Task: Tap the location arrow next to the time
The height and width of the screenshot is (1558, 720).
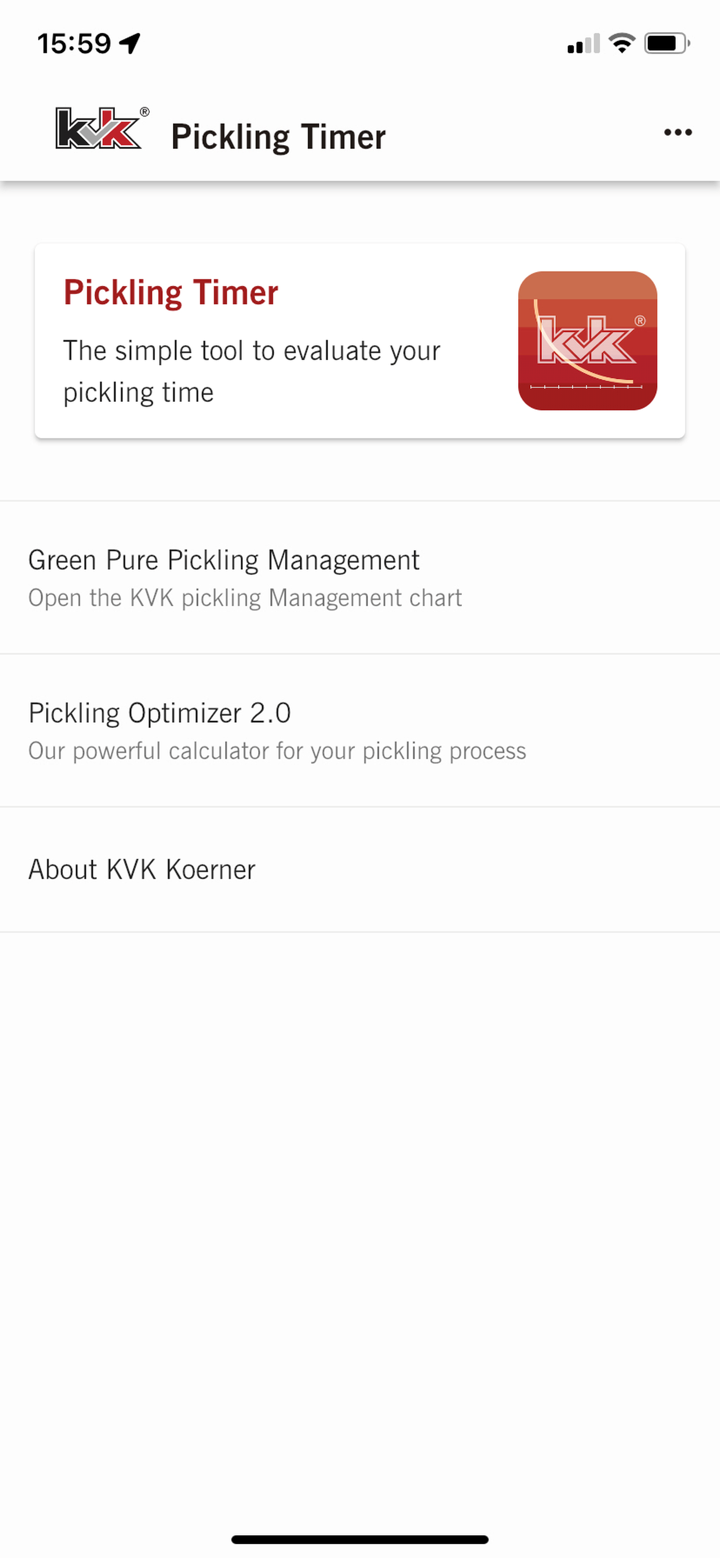Action: (129, 42)
